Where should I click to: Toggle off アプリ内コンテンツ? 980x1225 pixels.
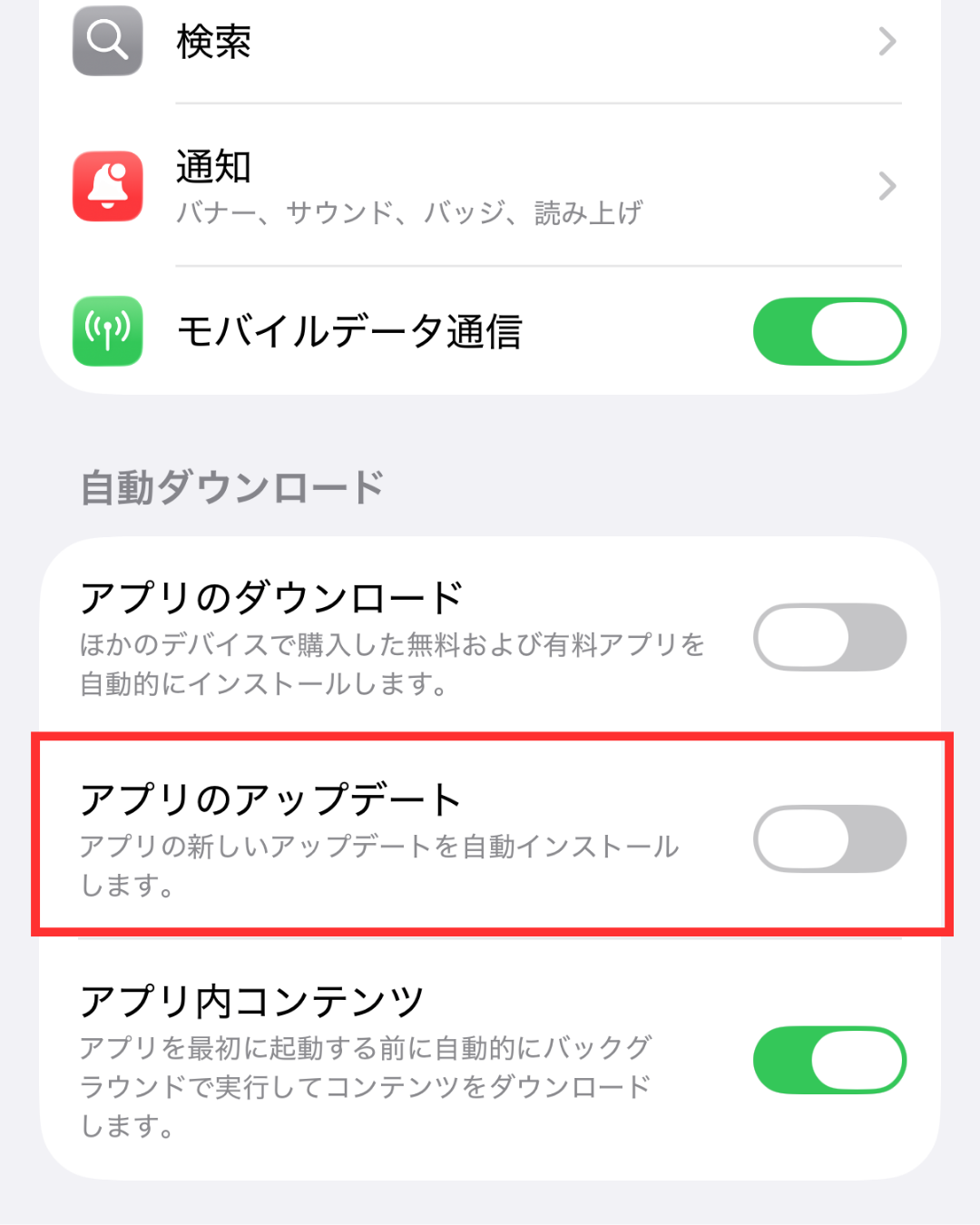[x=828, y=1059]
